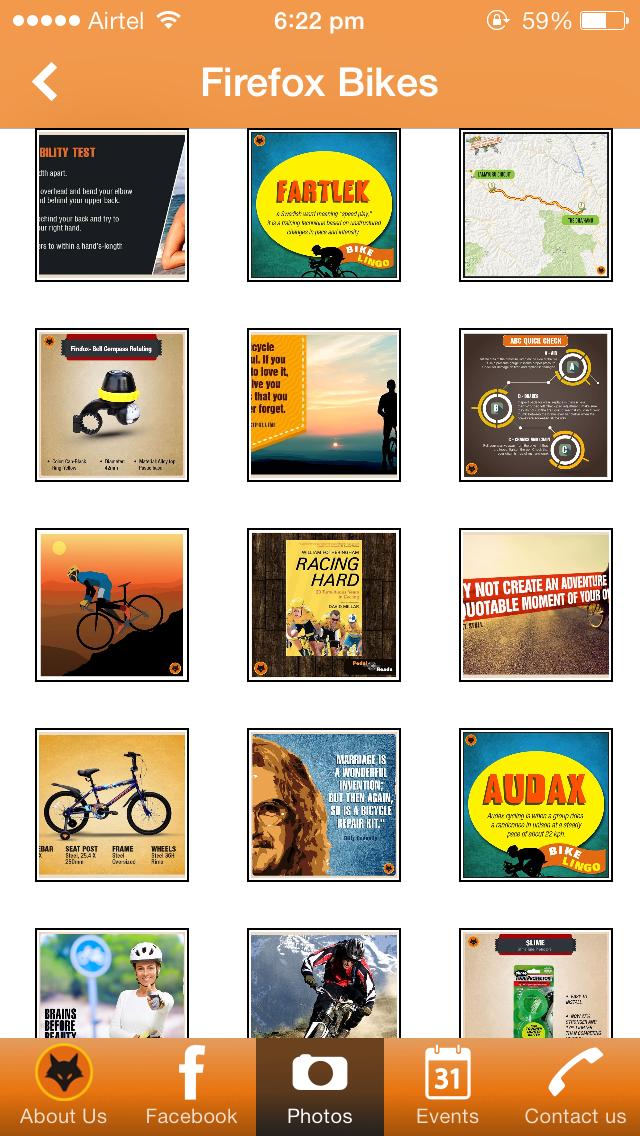View the marriage quote portrait photo
The height and width of the screenshot is (1136, 640).
click(324, 805)
